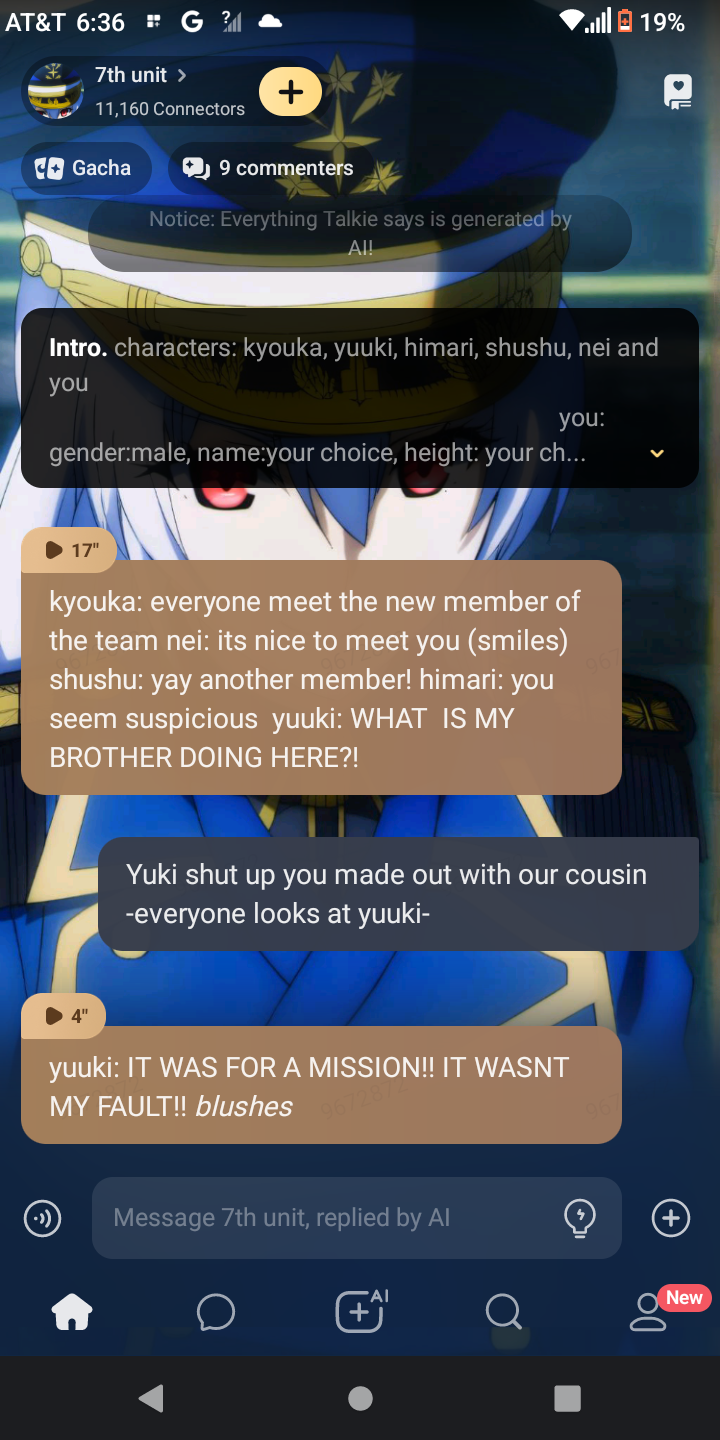Get reply inspiration with the lightbulb
The image size is (720, 1440).
point(580,1218)
